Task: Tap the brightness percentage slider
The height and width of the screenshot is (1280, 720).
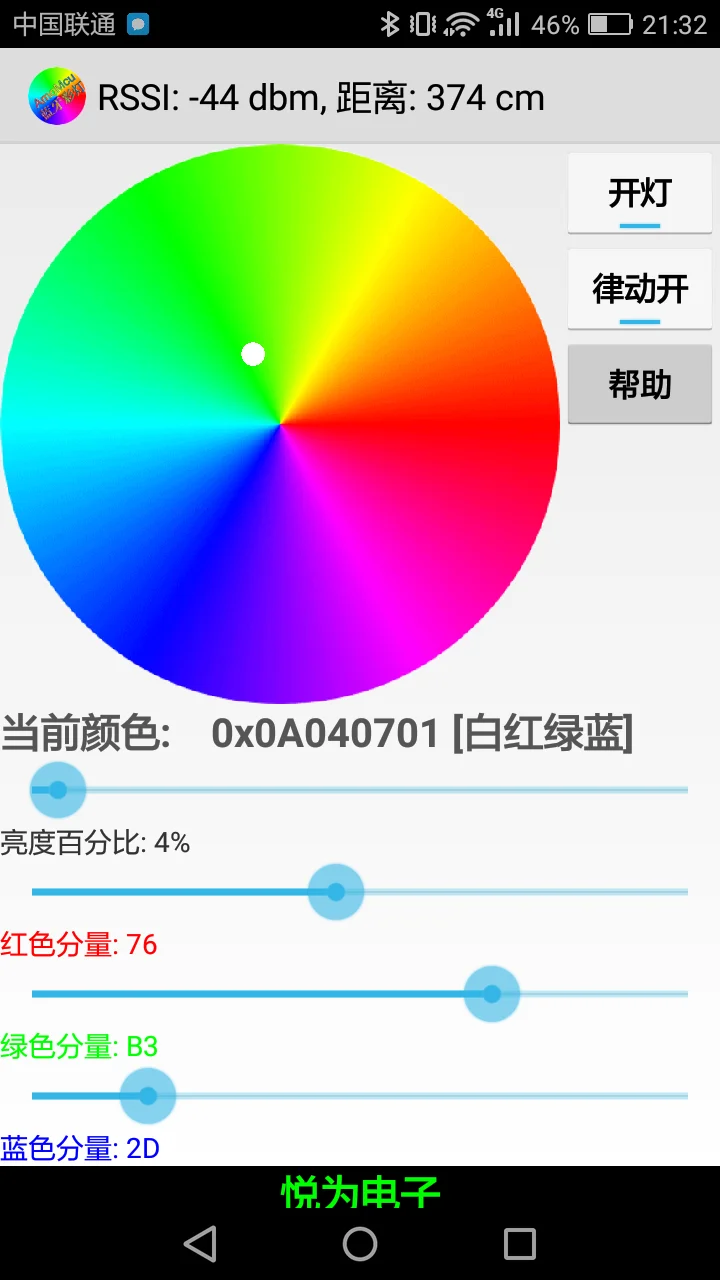Action: 360,790
